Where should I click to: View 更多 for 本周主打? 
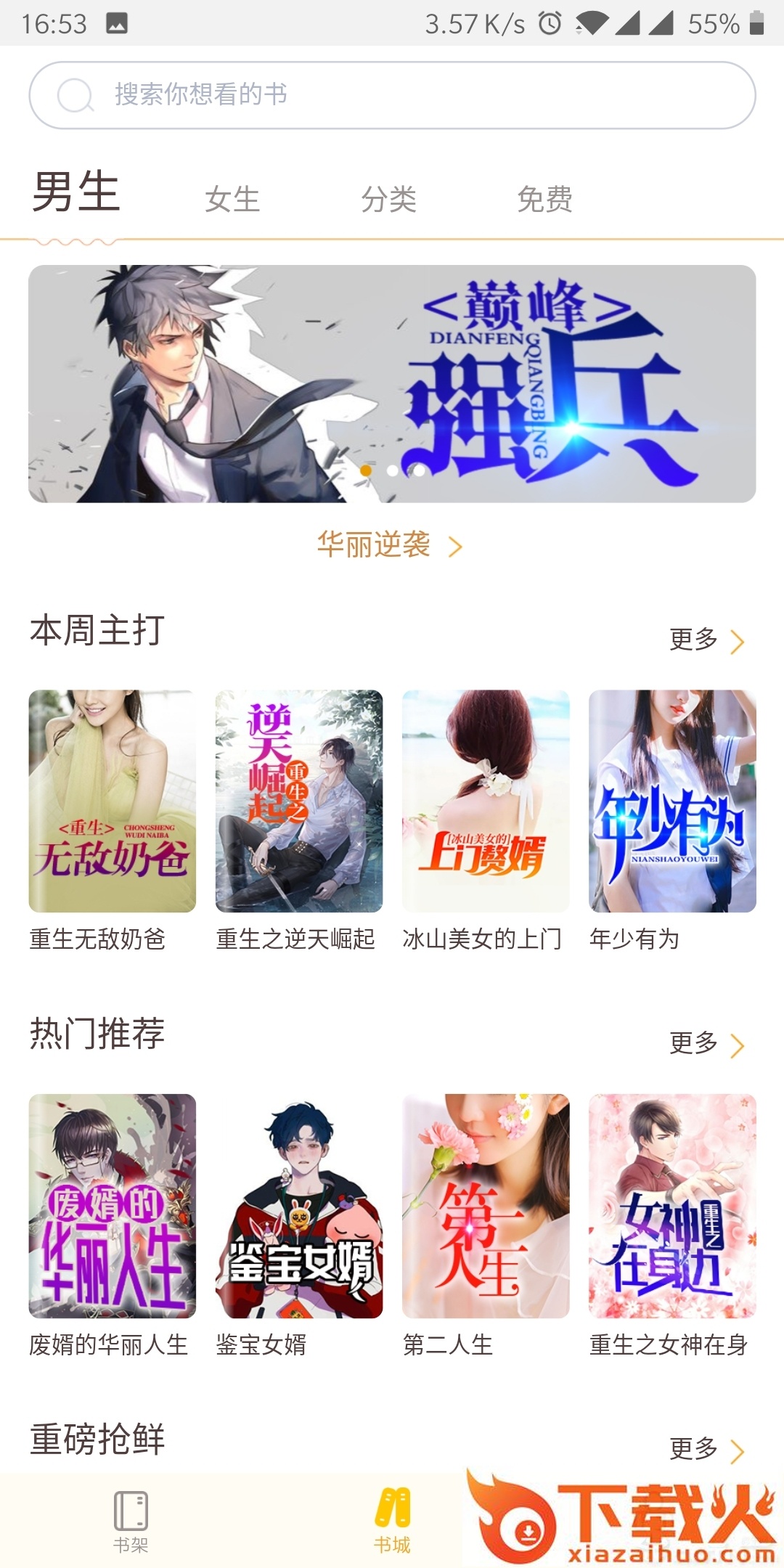706,640
